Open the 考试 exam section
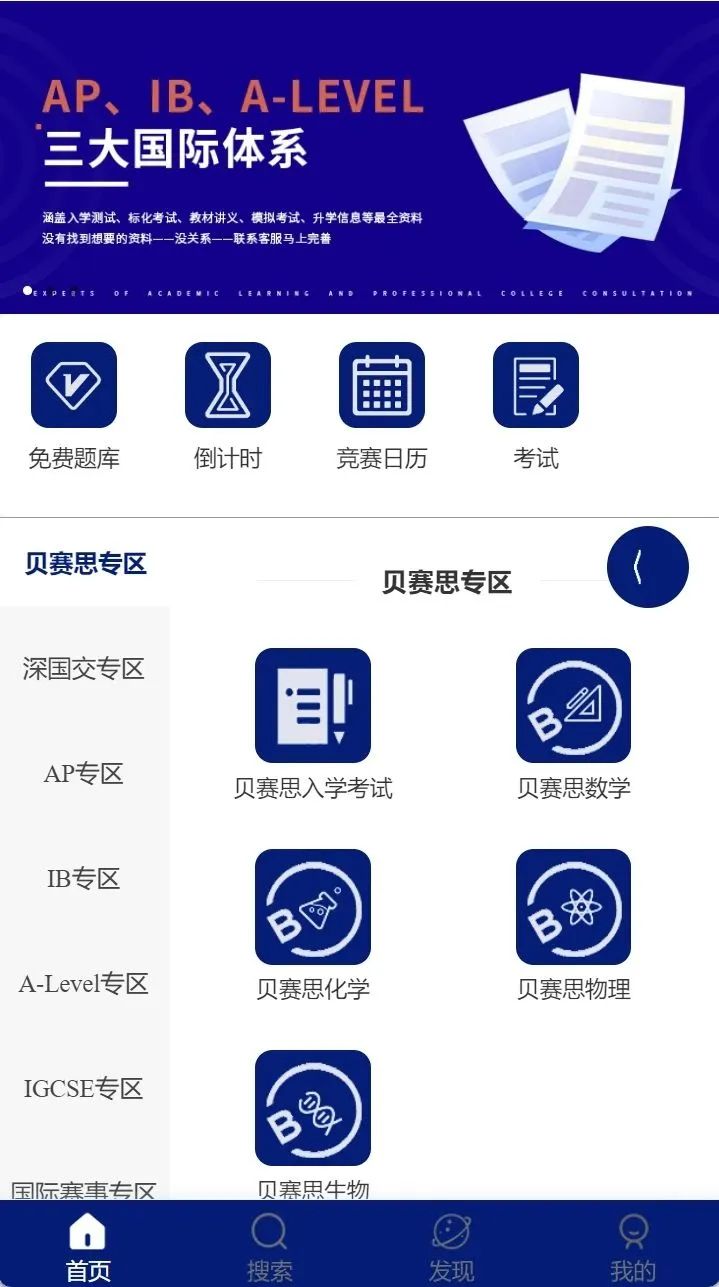Screen dimensions: 719x1287 click(x=536, y=405)
